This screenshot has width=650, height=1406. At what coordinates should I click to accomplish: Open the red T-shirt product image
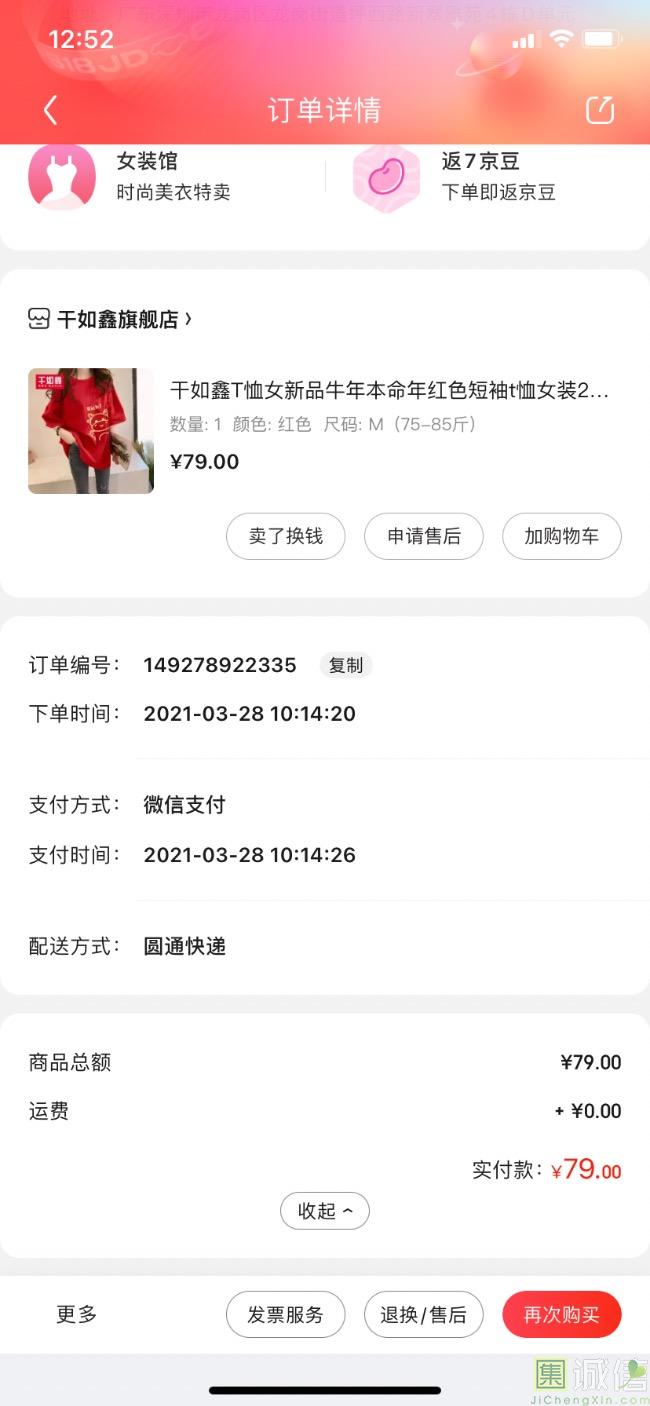point(91,431)
